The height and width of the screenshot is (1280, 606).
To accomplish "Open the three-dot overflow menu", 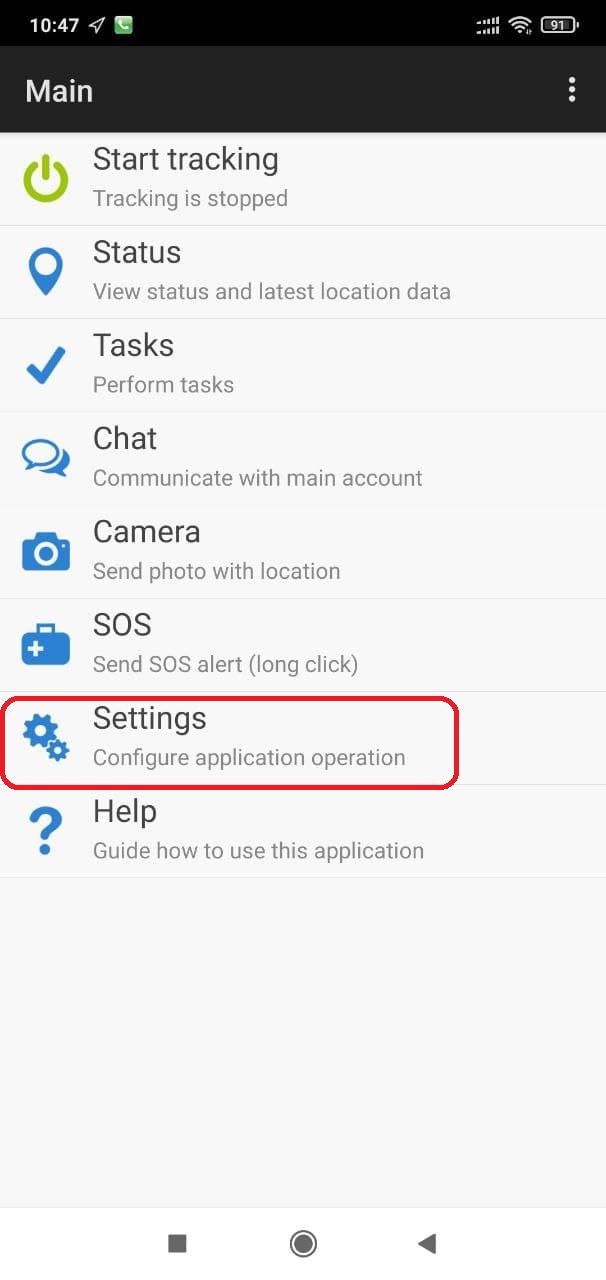I will [x=571, y=90].
